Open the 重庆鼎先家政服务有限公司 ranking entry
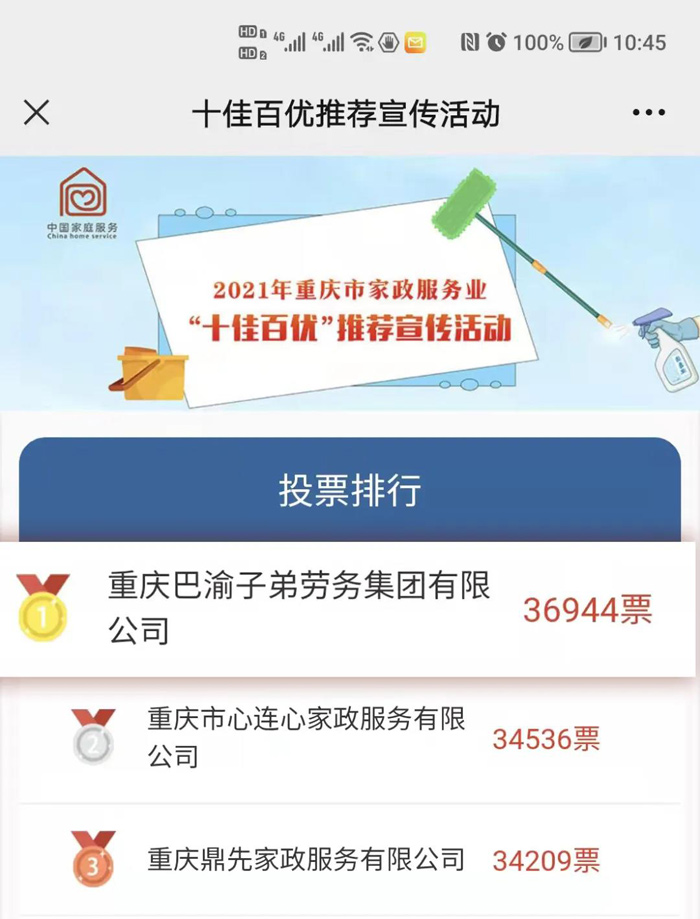 [x=306, y=859]
